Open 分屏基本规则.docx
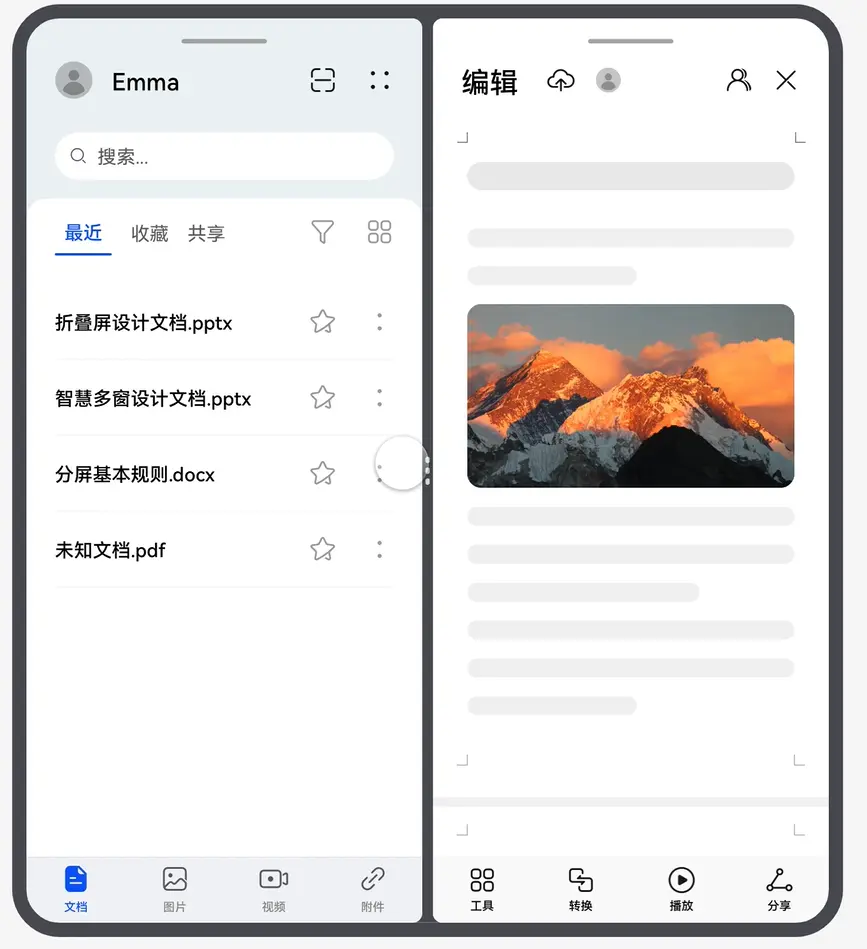 coord(135,474)
